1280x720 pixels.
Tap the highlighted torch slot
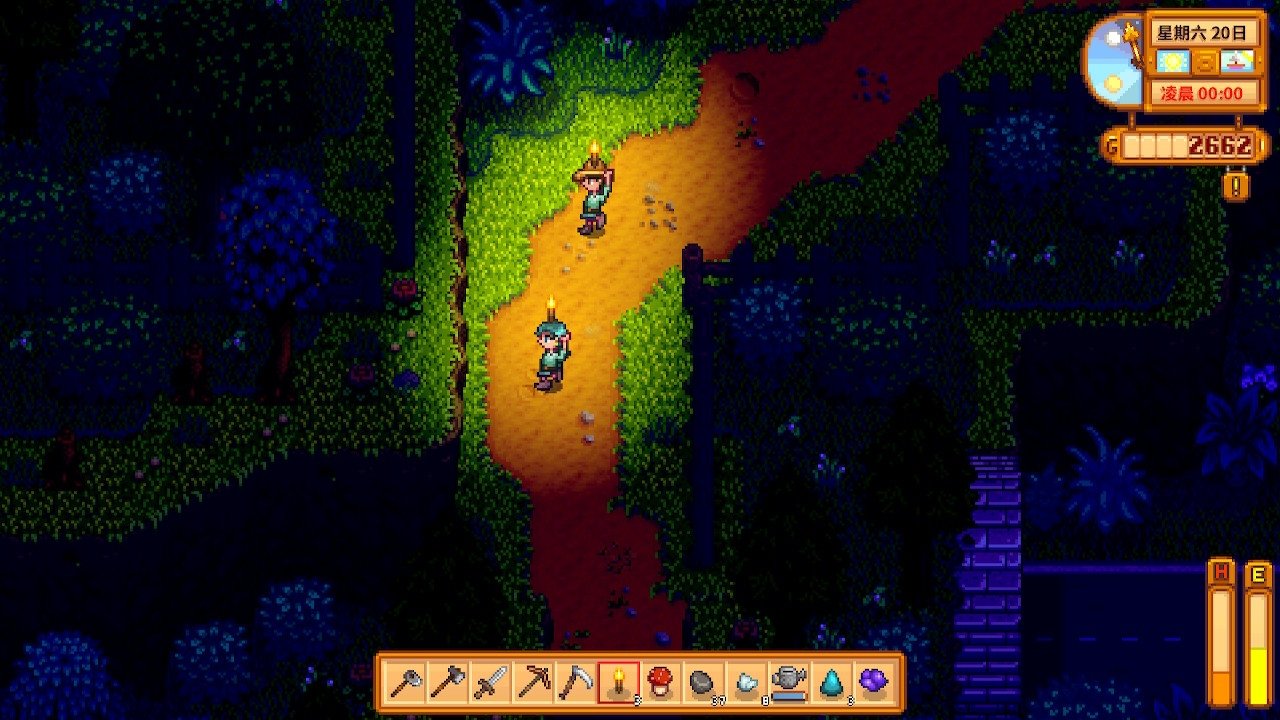tap(617, 682)
